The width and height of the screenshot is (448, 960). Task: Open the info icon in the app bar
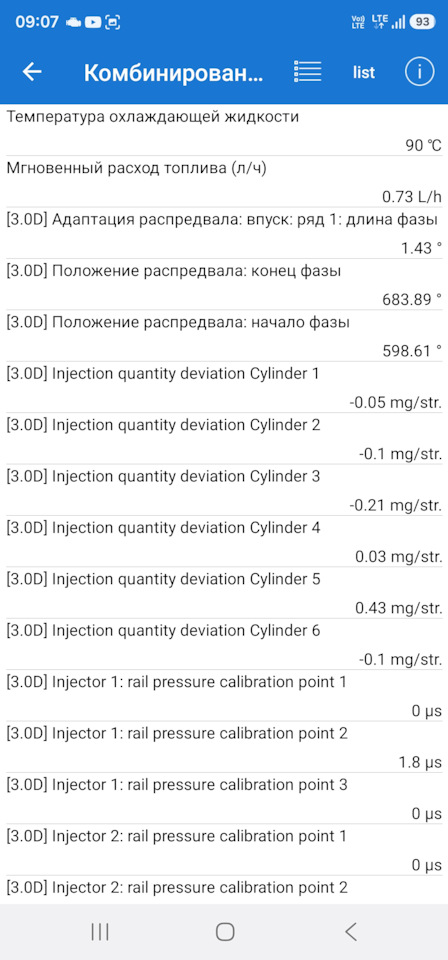click(420, 72)
